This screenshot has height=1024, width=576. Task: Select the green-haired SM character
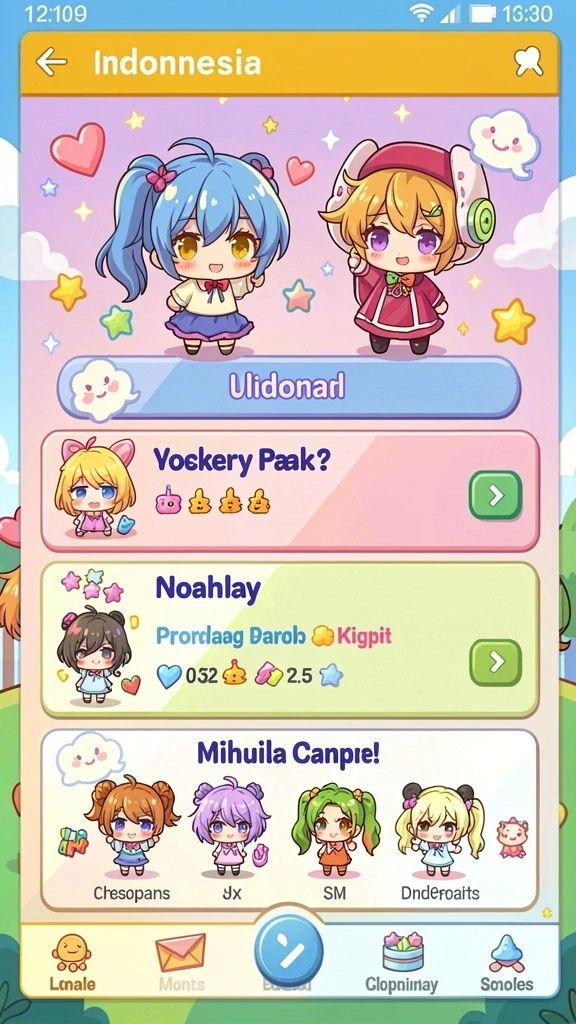coord(335,838)
